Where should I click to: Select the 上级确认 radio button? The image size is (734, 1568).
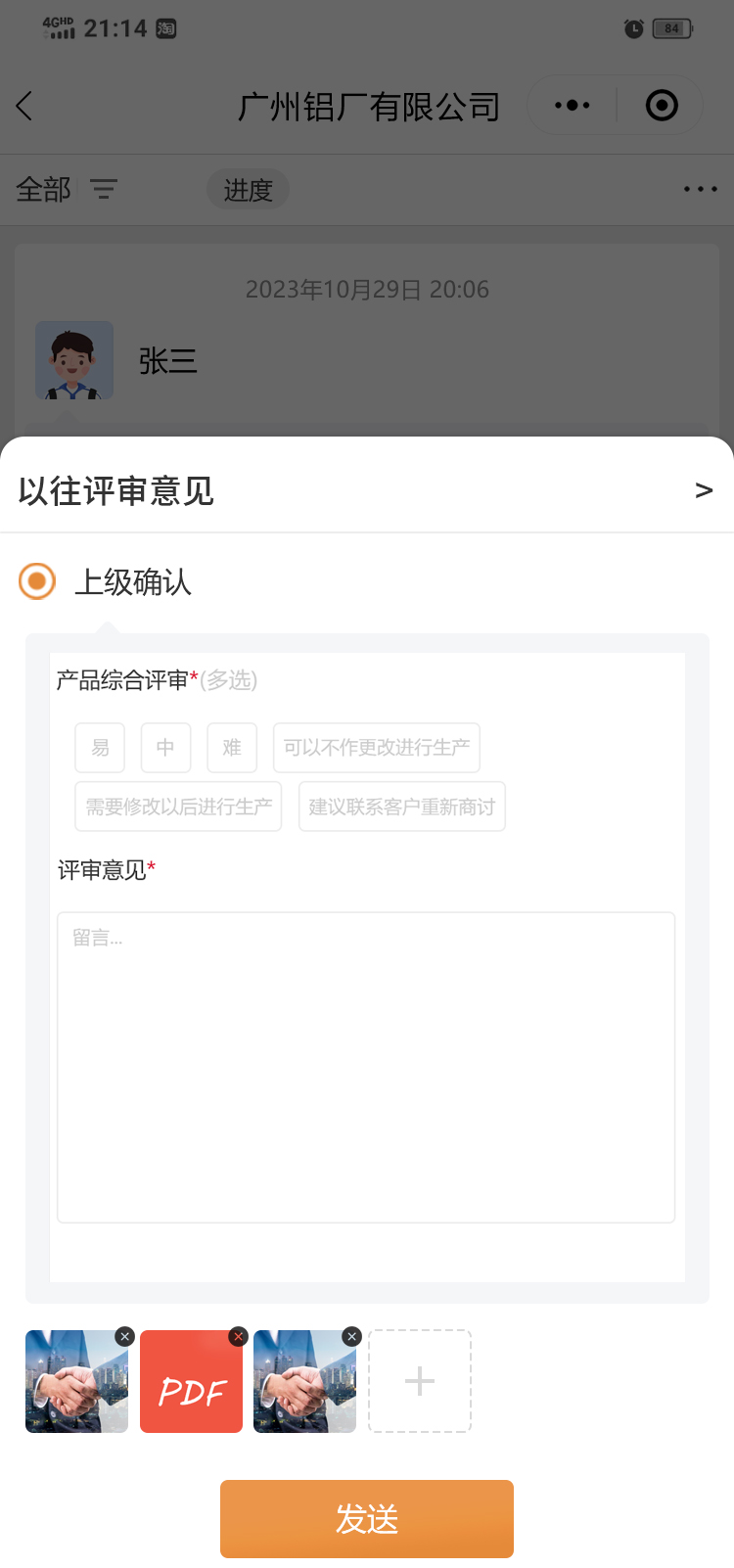click(x=37, y=581)
